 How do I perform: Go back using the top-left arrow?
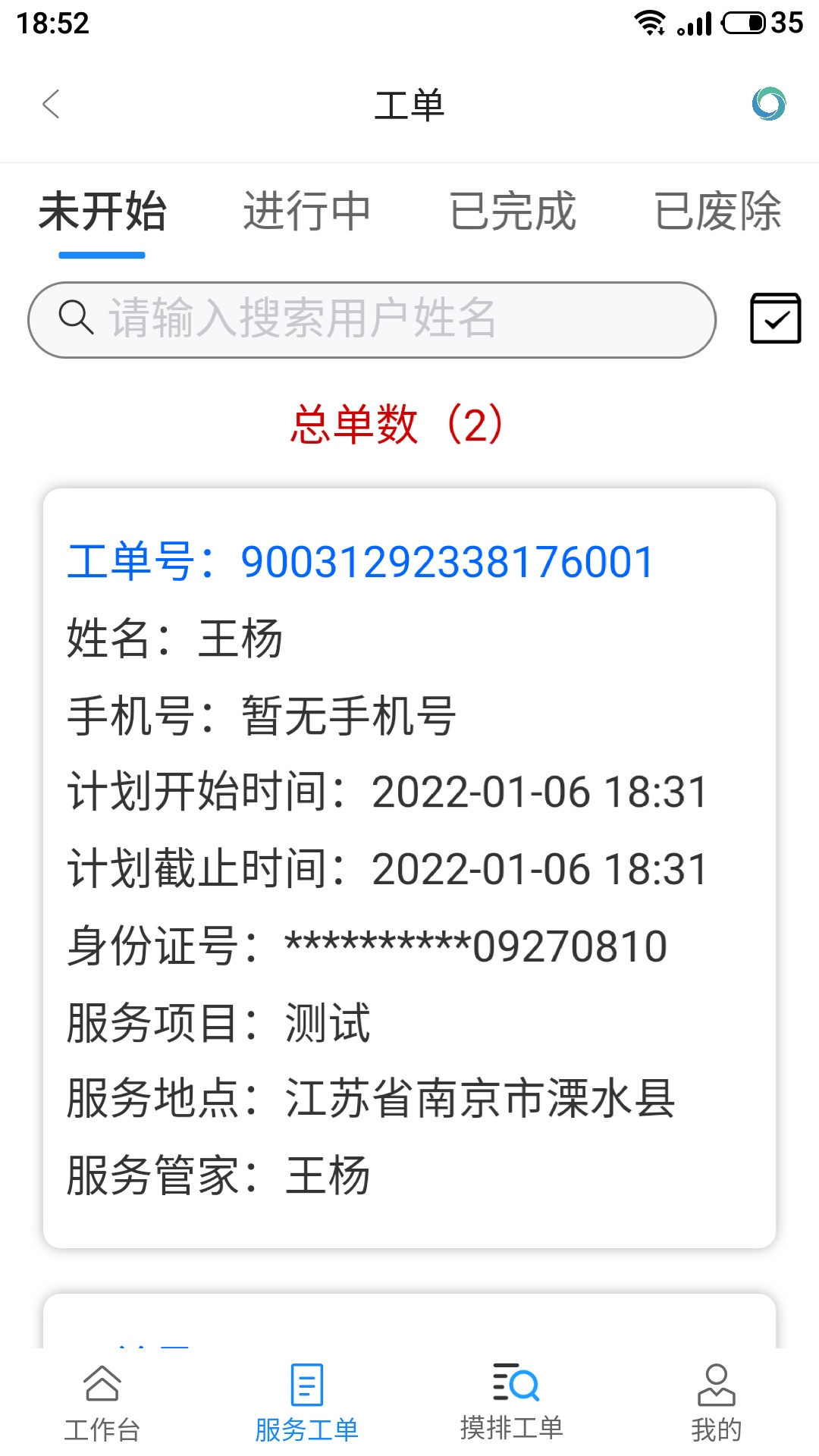[x=51, y=105]
